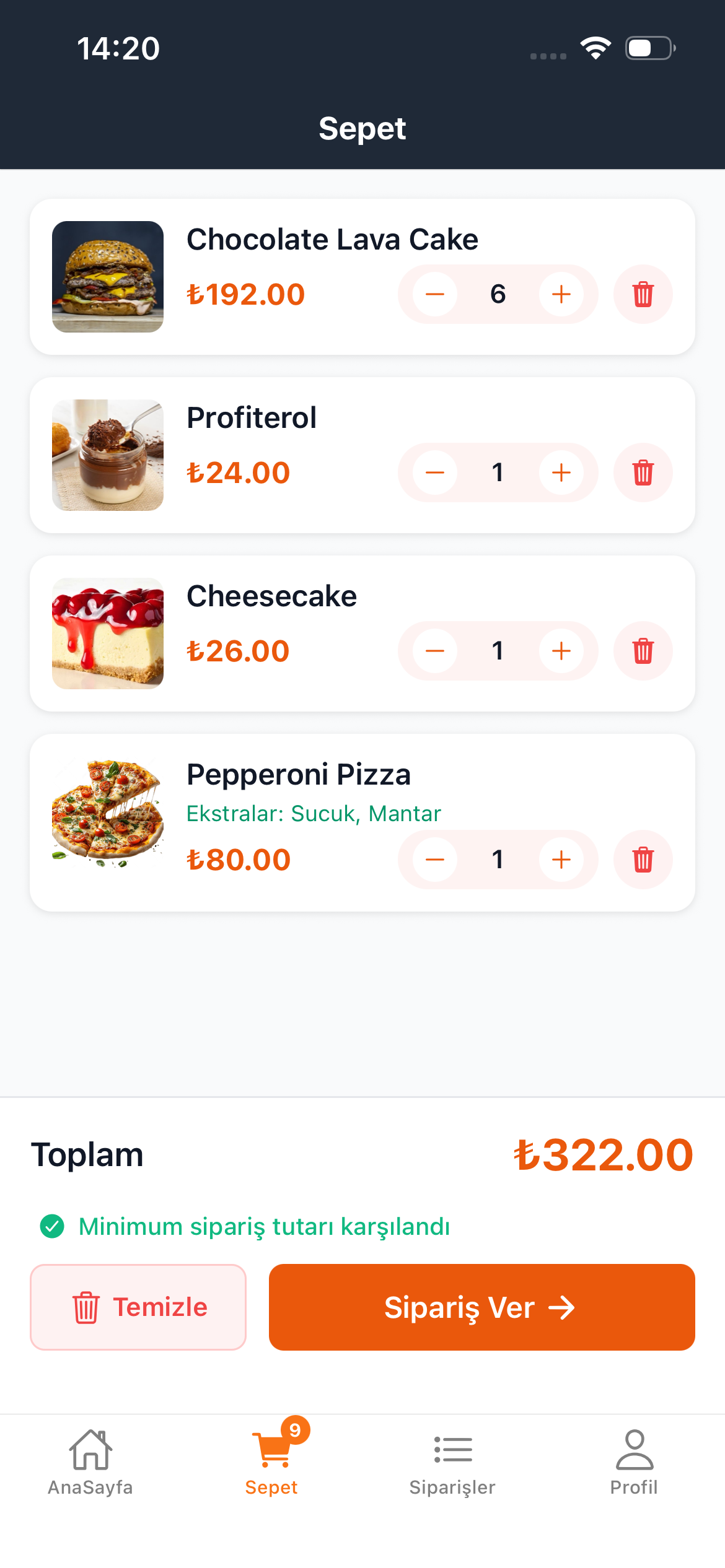Delete Chocolate Lava Cake using its trash icon

coord(643,295)
